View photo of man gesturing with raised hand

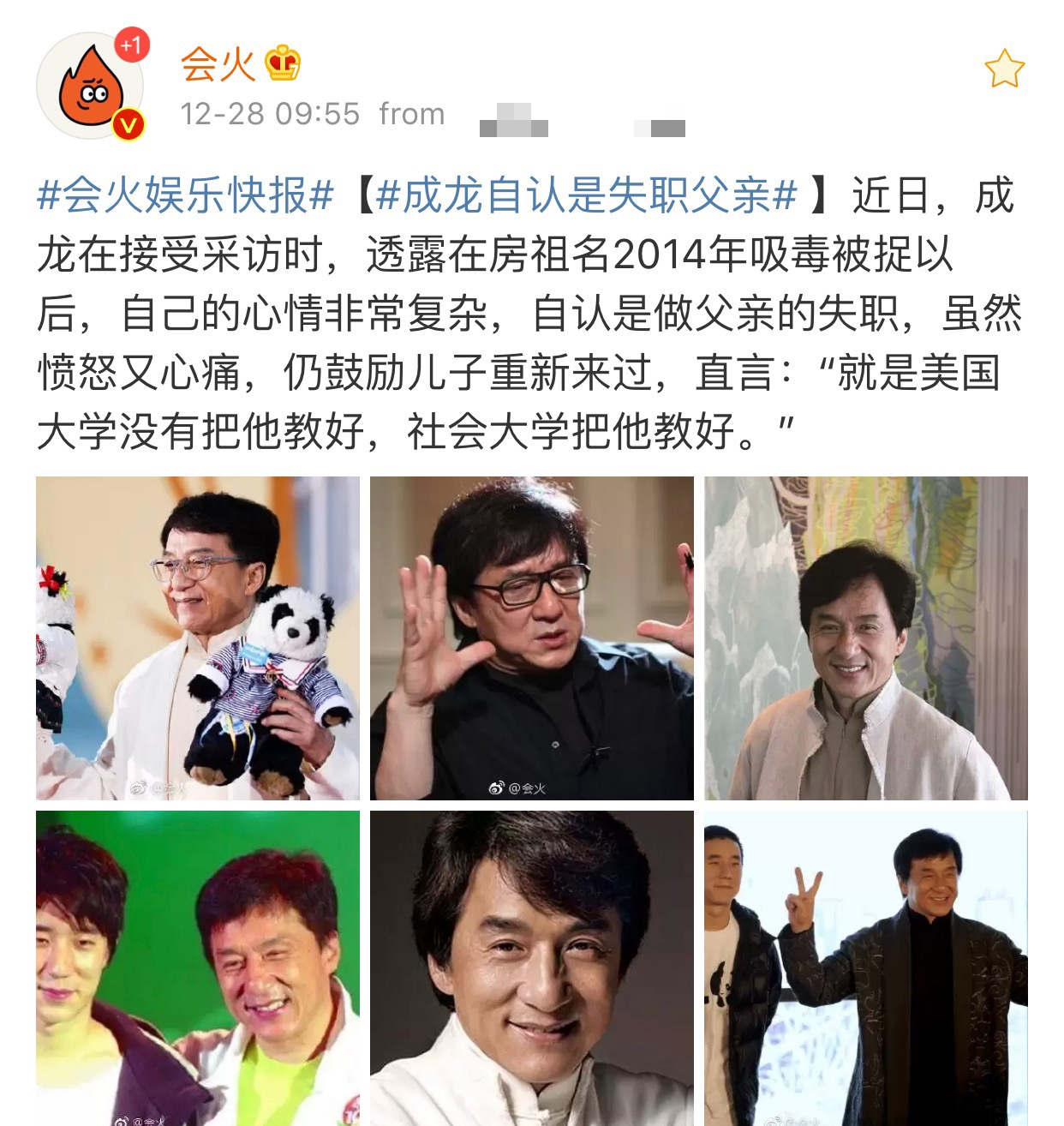pyautogui.click(x=531, y=638)
